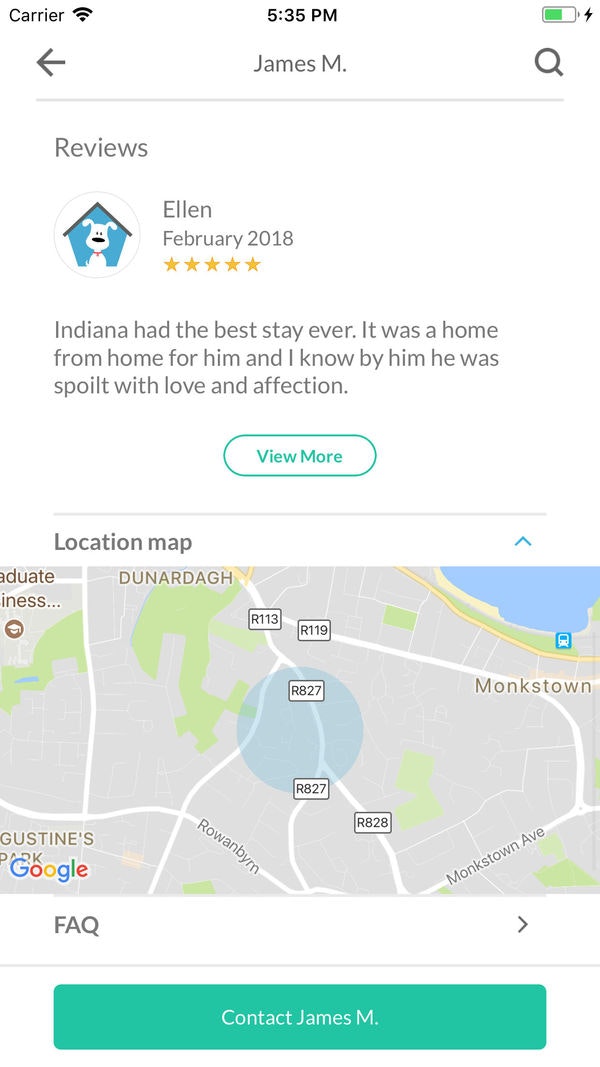Open Ellen's reviewer avatar
This screenshot has height=1067, width=600.
pyautogui.click(x=97, y=235)
